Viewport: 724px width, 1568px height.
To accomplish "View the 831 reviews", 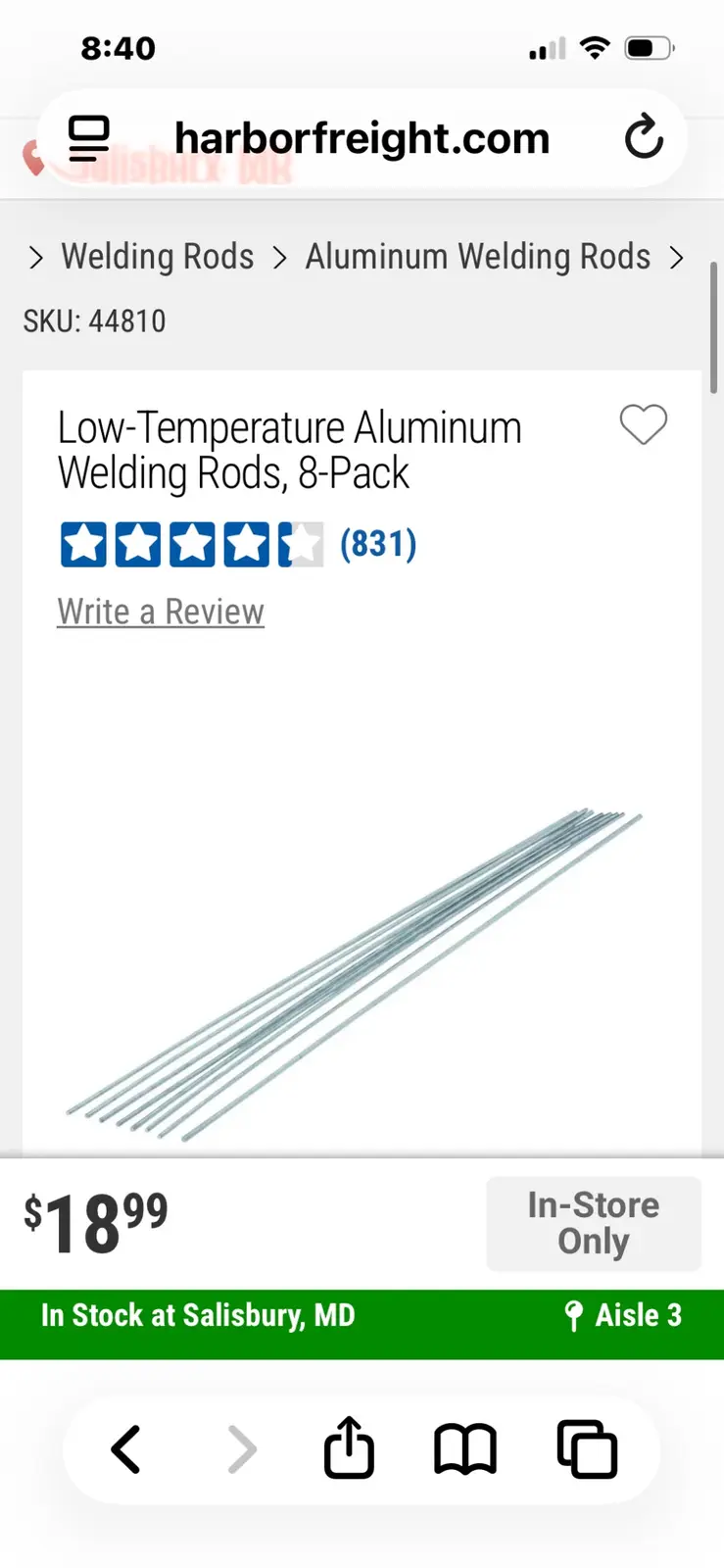I will [378, 544].
